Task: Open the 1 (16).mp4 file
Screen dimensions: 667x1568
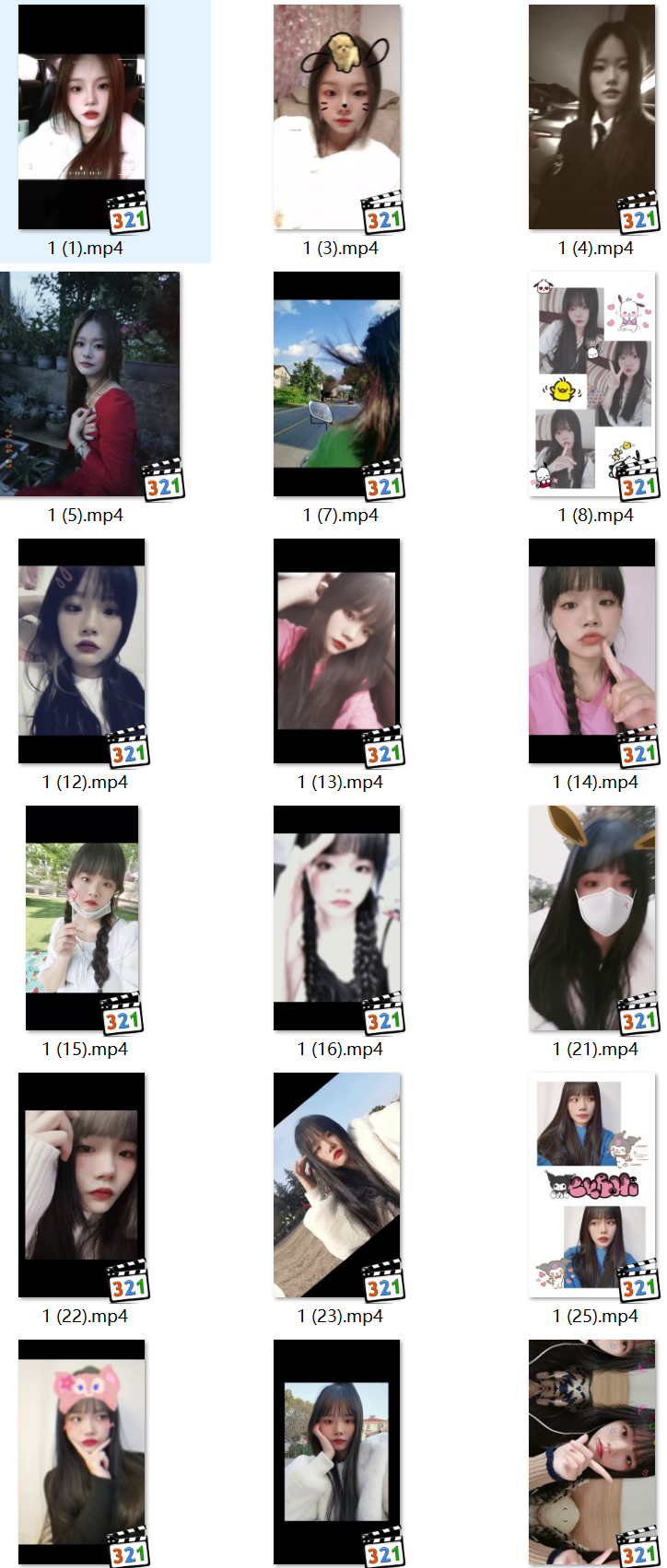Action: (x=337, y=918)
